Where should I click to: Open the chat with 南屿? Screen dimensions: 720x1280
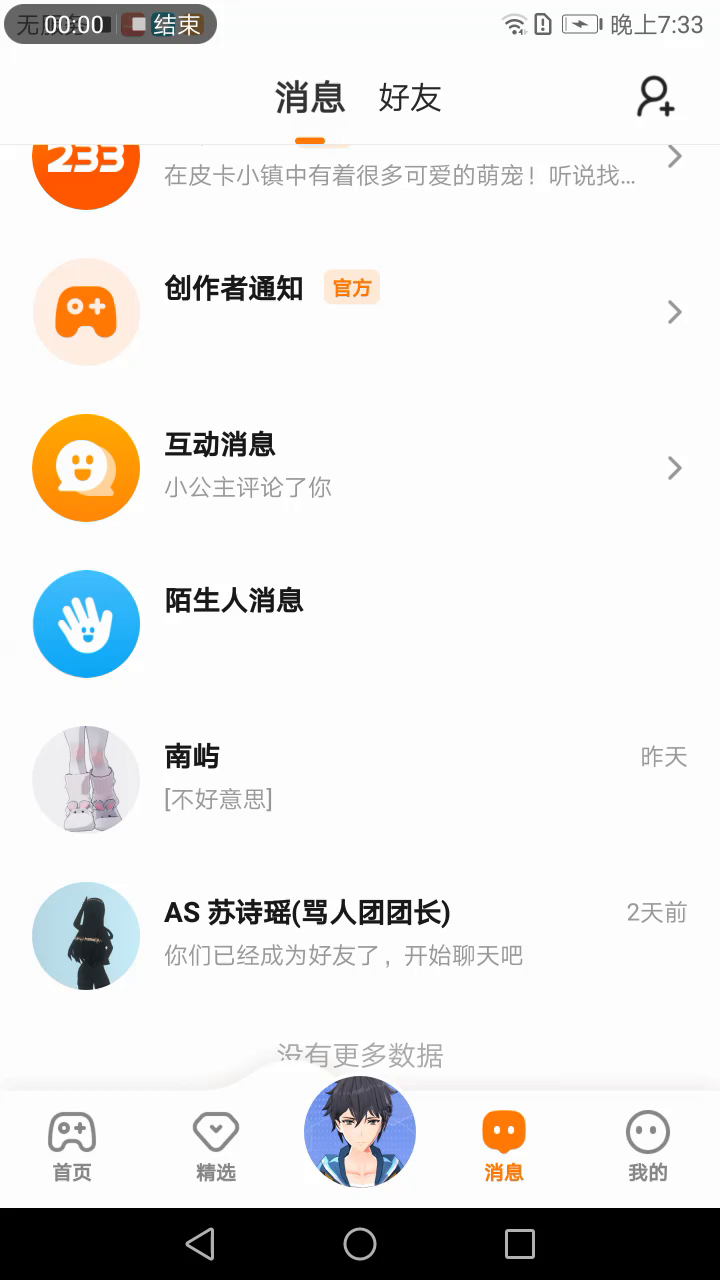pos(360,780)
